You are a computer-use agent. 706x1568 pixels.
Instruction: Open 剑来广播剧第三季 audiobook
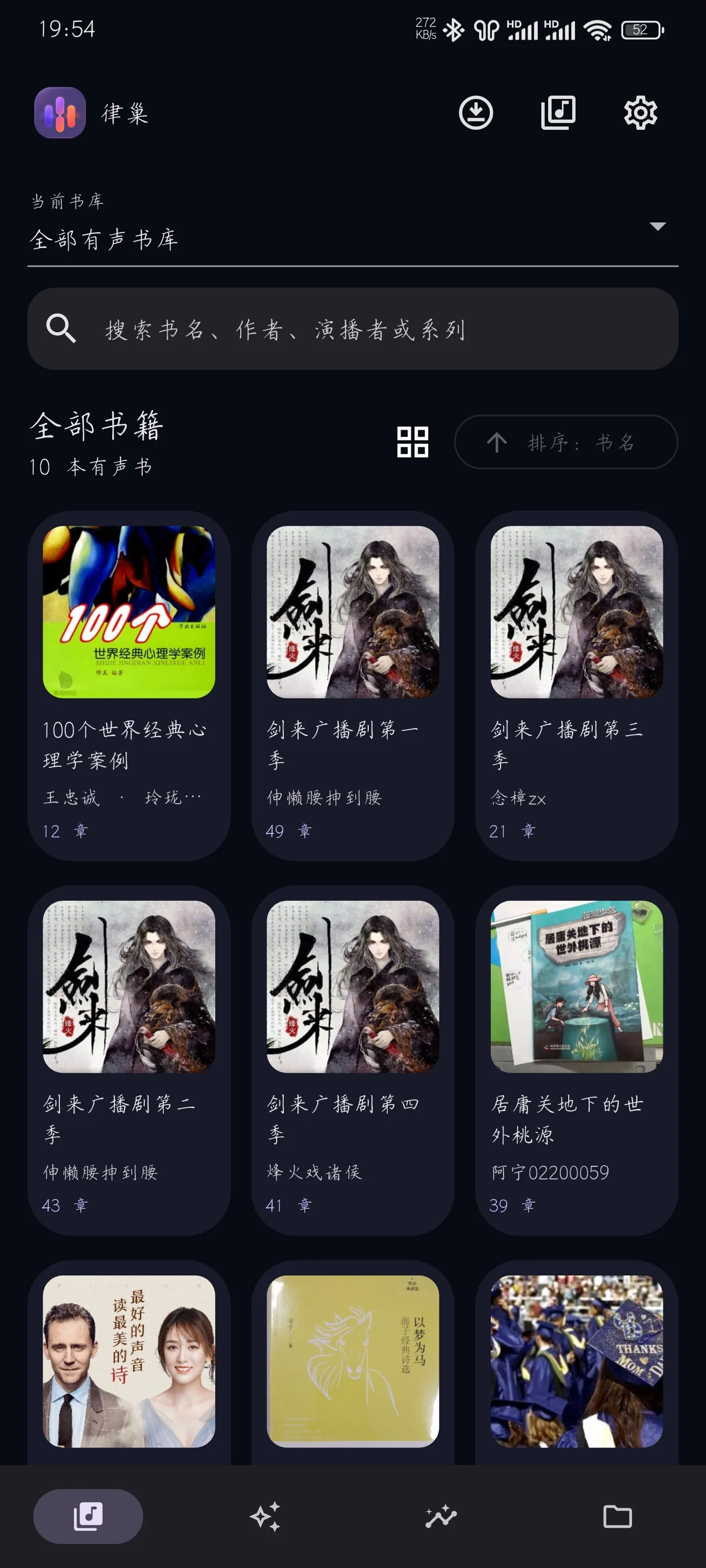click(x=576, y=686)
